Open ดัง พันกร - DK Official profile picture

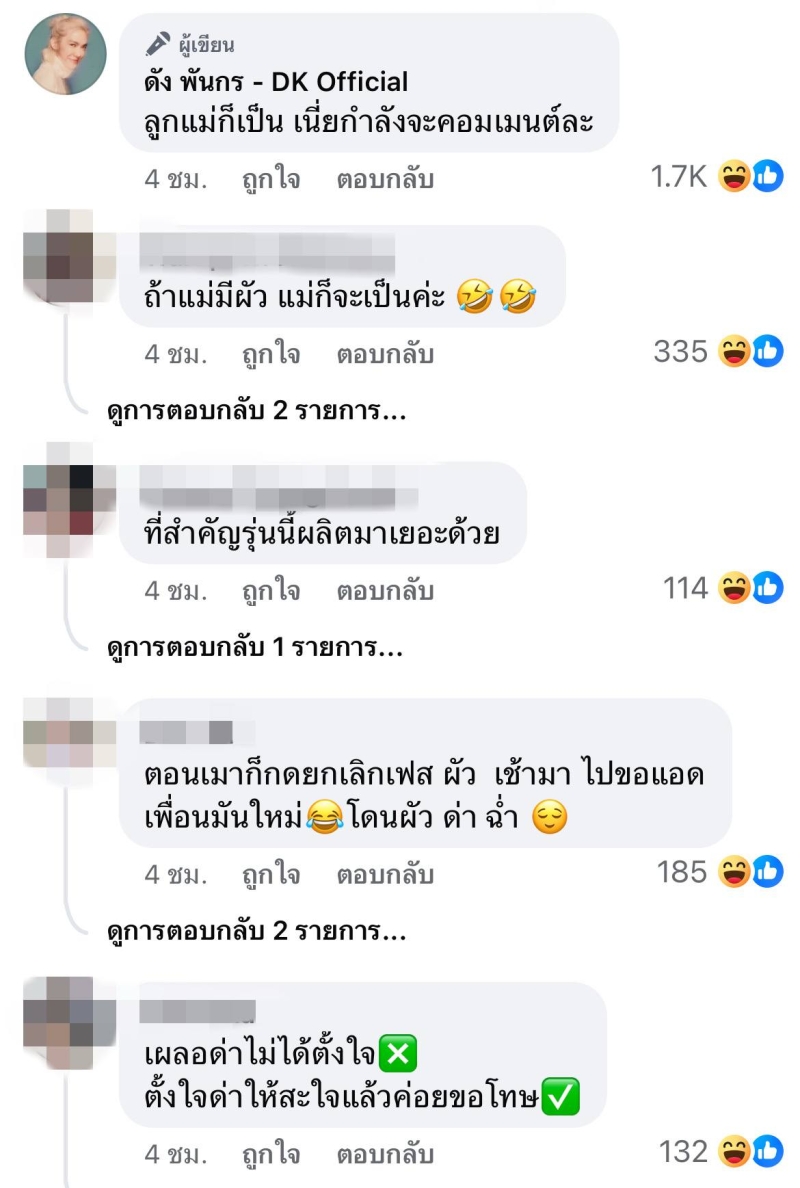point(65,55)
